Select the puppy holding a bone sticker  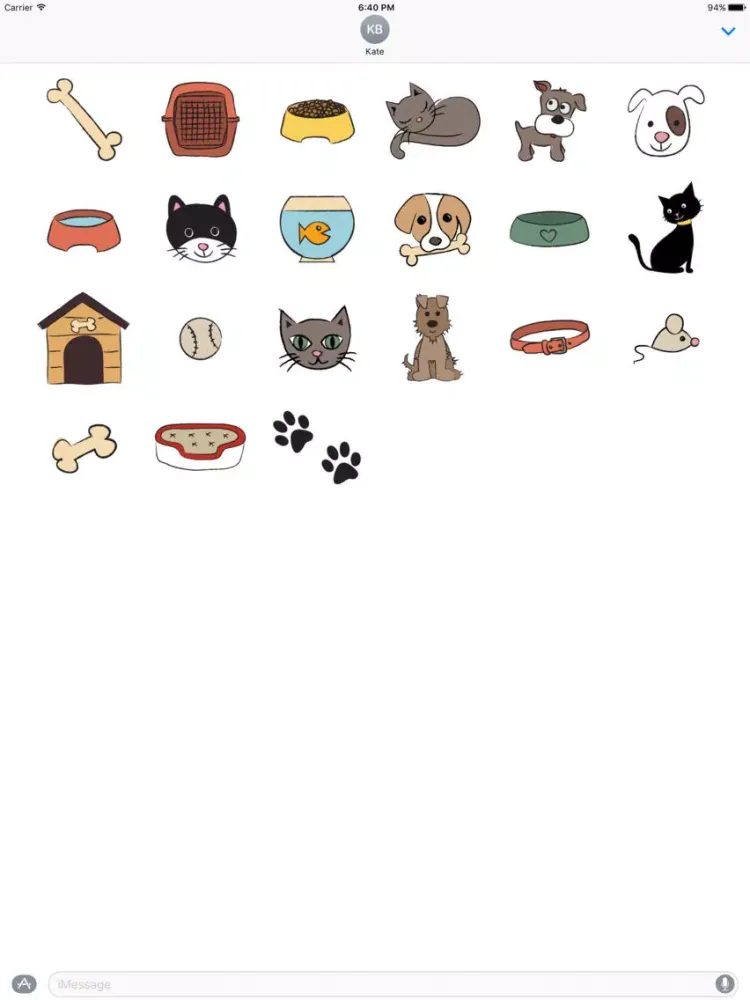(x=432, y=229)
